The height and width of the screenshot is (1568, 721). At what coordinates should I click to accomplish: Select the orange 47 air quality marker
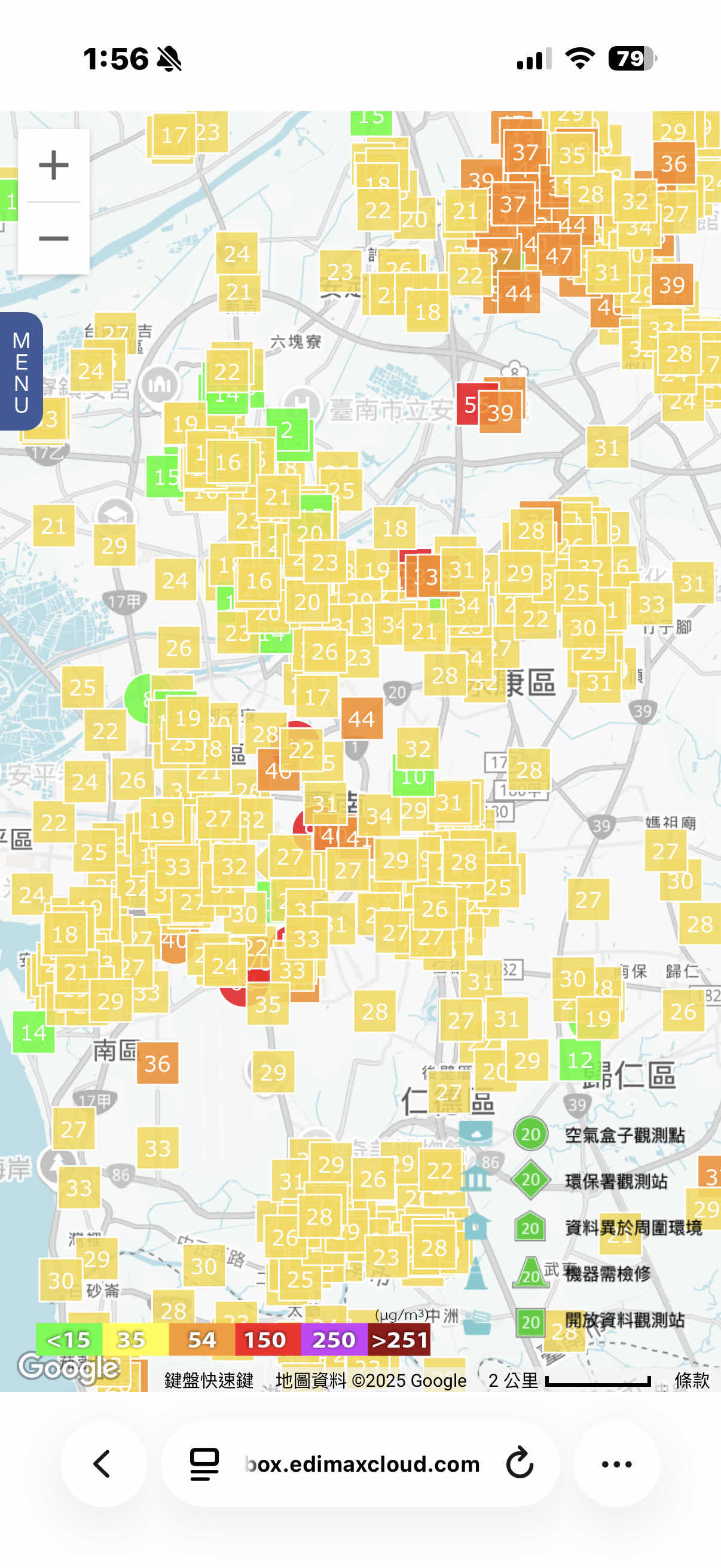(558, 255)
